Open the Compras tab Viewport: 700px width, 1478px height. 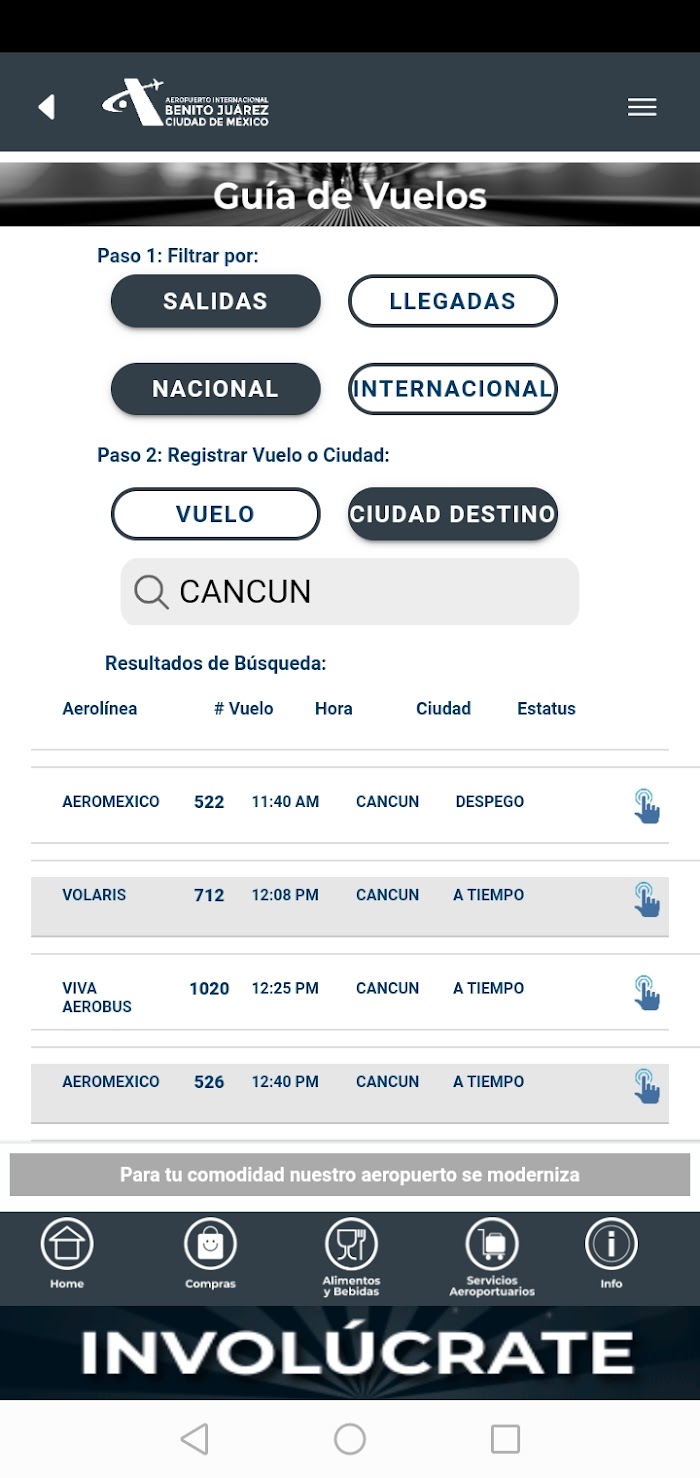[x=210, y=1254]
